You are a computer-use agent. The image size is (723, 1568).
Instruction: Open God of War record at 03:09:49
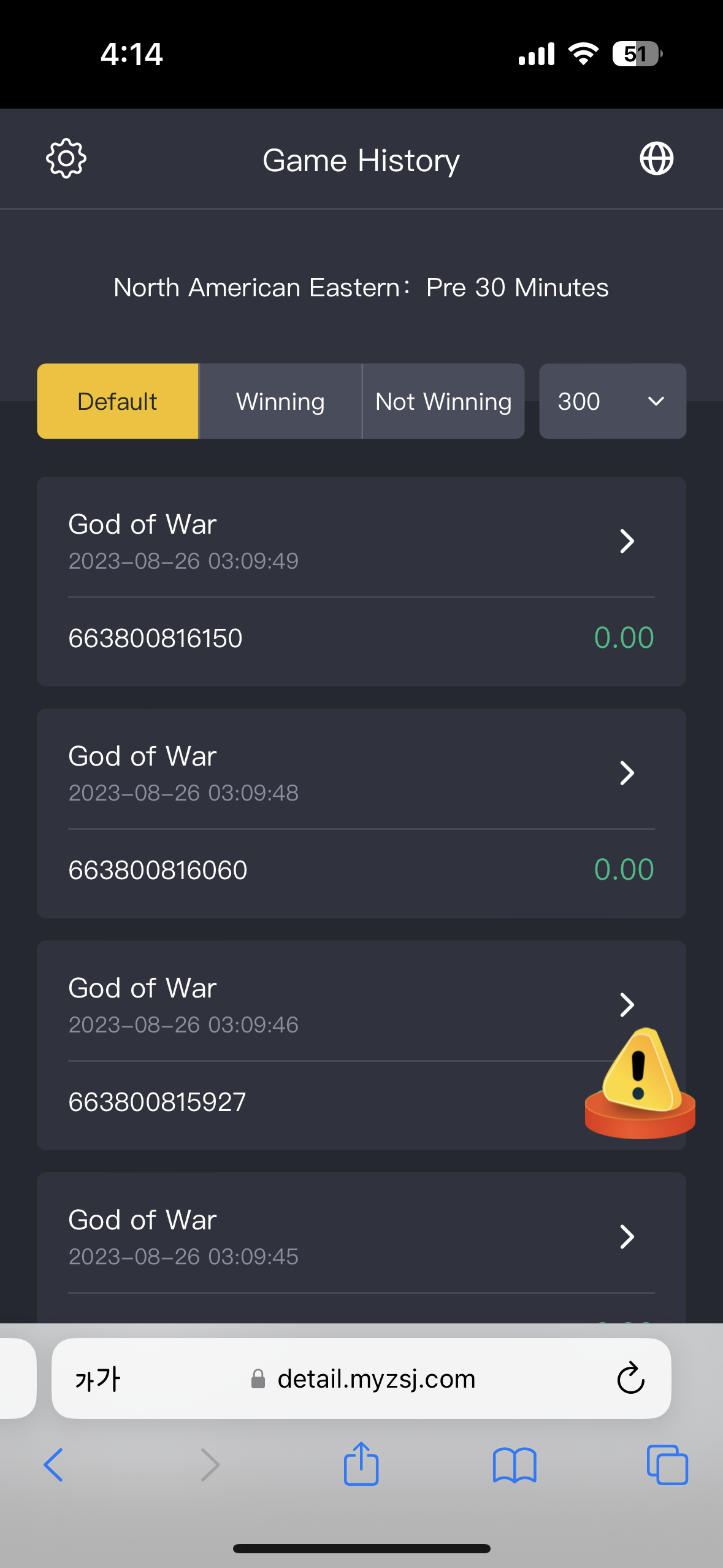coord(361,582)
